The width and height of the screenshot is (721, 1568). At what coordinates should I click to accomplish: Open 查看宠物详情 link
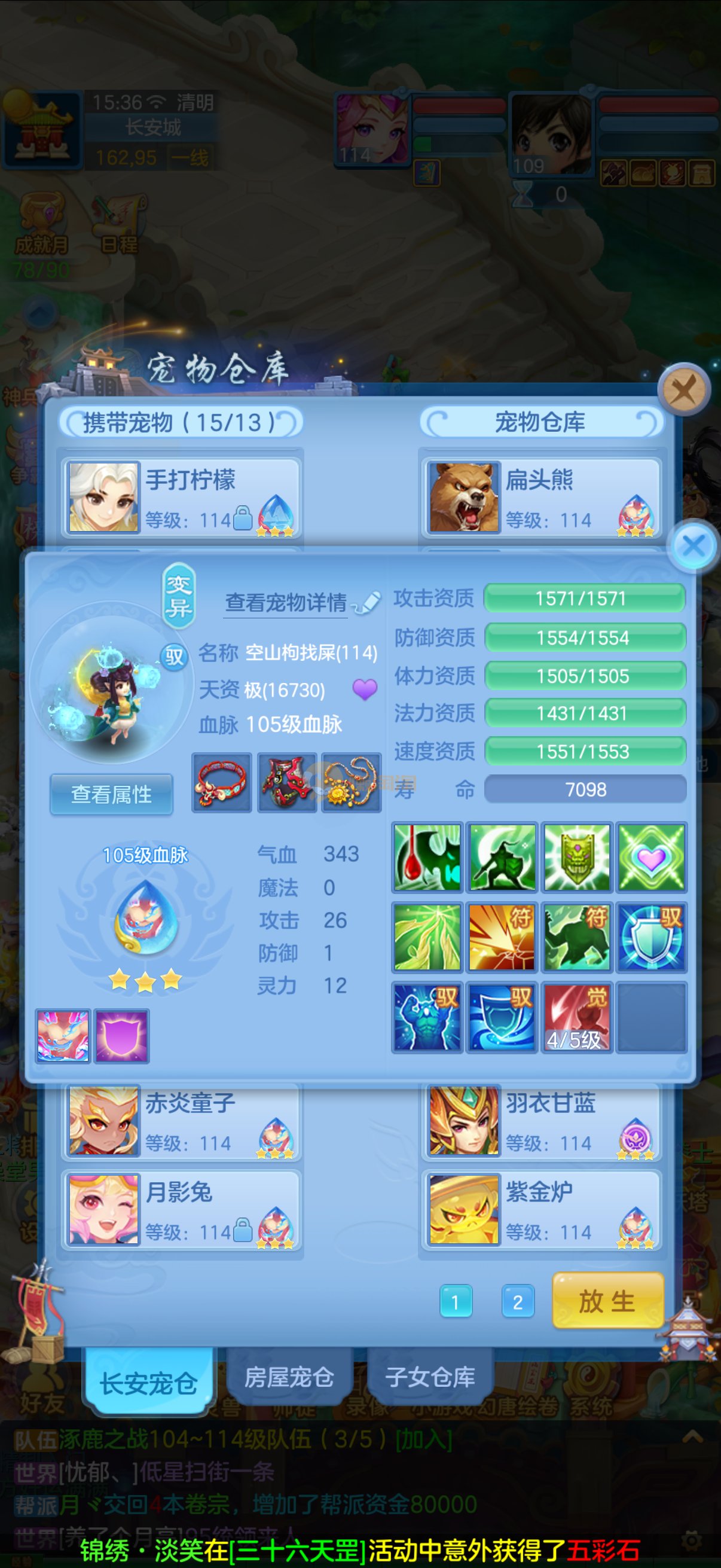[286, 603]
